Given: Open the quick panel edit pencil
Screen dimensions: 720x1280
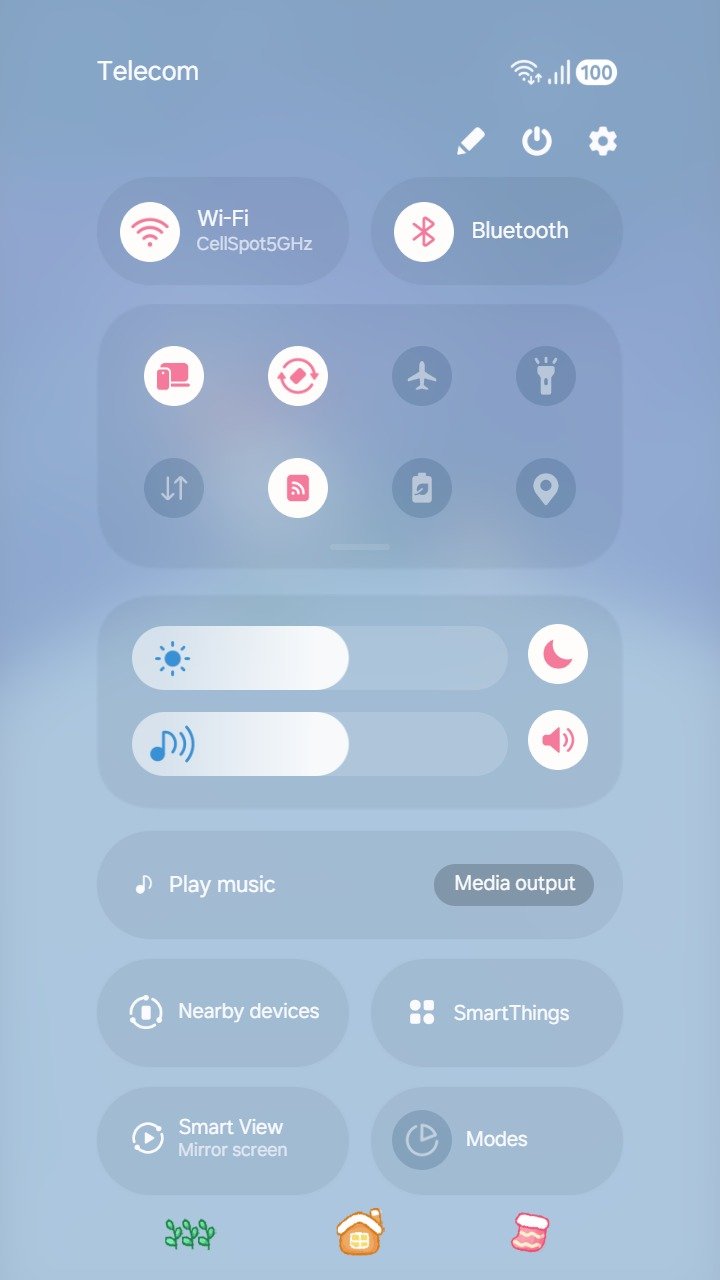Looking at the screenshot, I should click(470, 142).
